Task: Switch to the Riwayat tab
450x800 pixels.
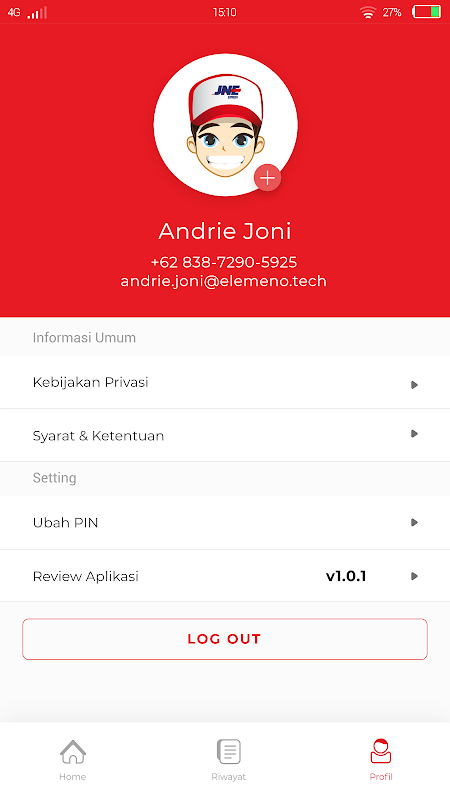Action: (229, 760)
